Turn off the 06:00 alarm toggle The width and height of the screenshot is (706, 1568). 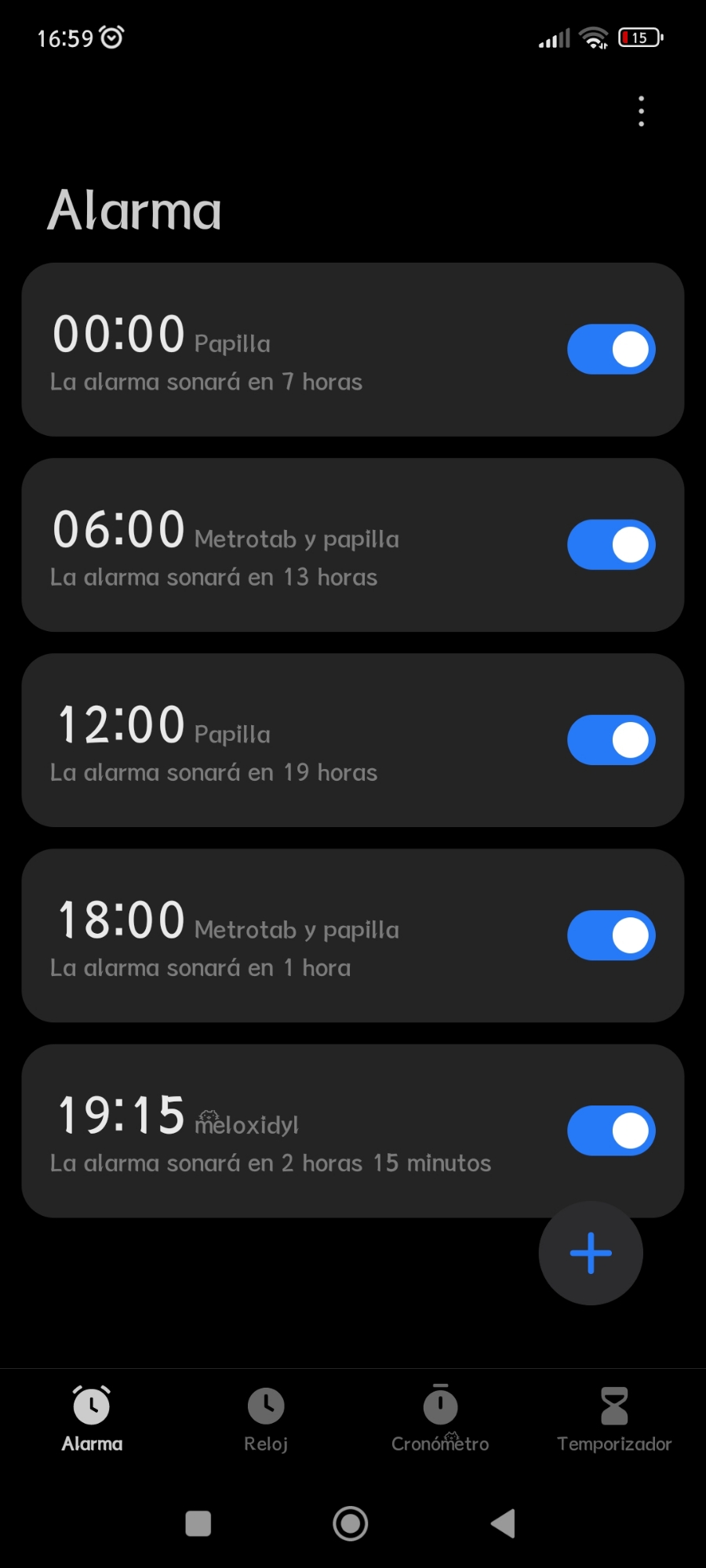[611, 545]
